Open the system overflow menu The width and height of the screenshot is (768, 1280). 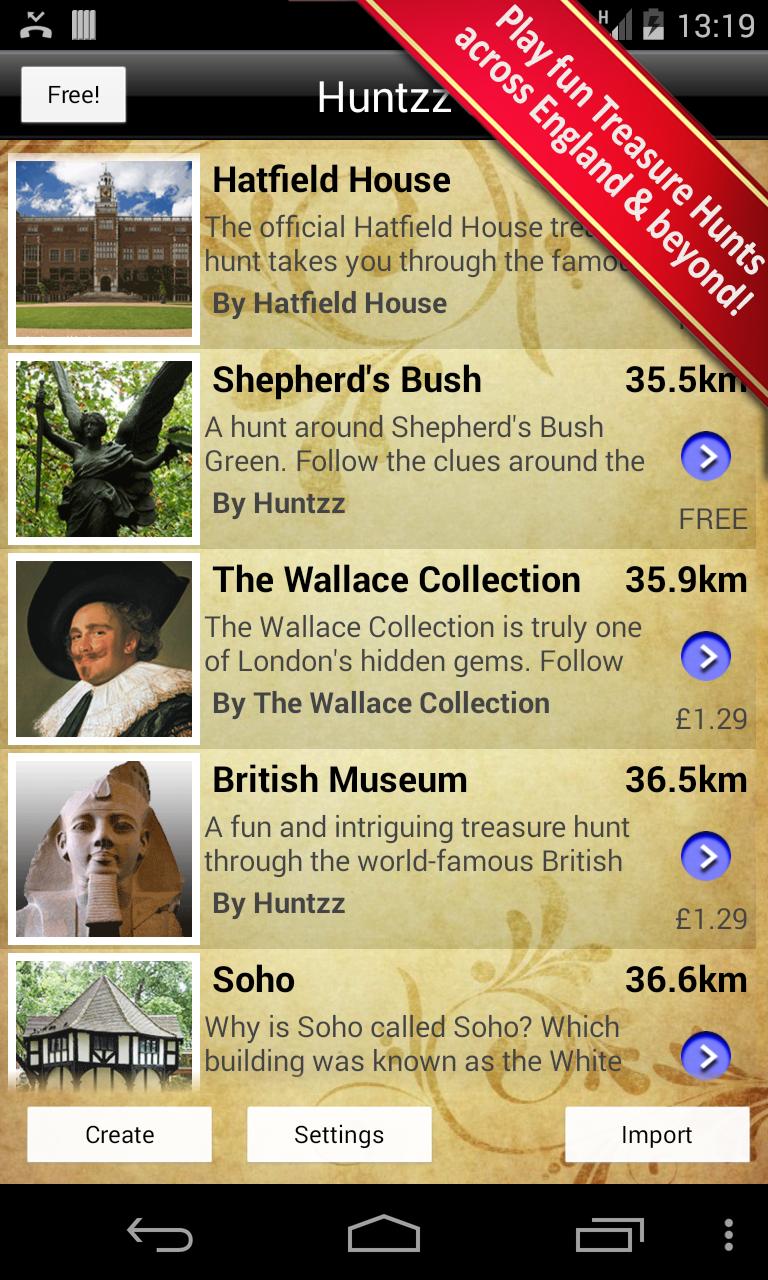(x=729, y=1234)
